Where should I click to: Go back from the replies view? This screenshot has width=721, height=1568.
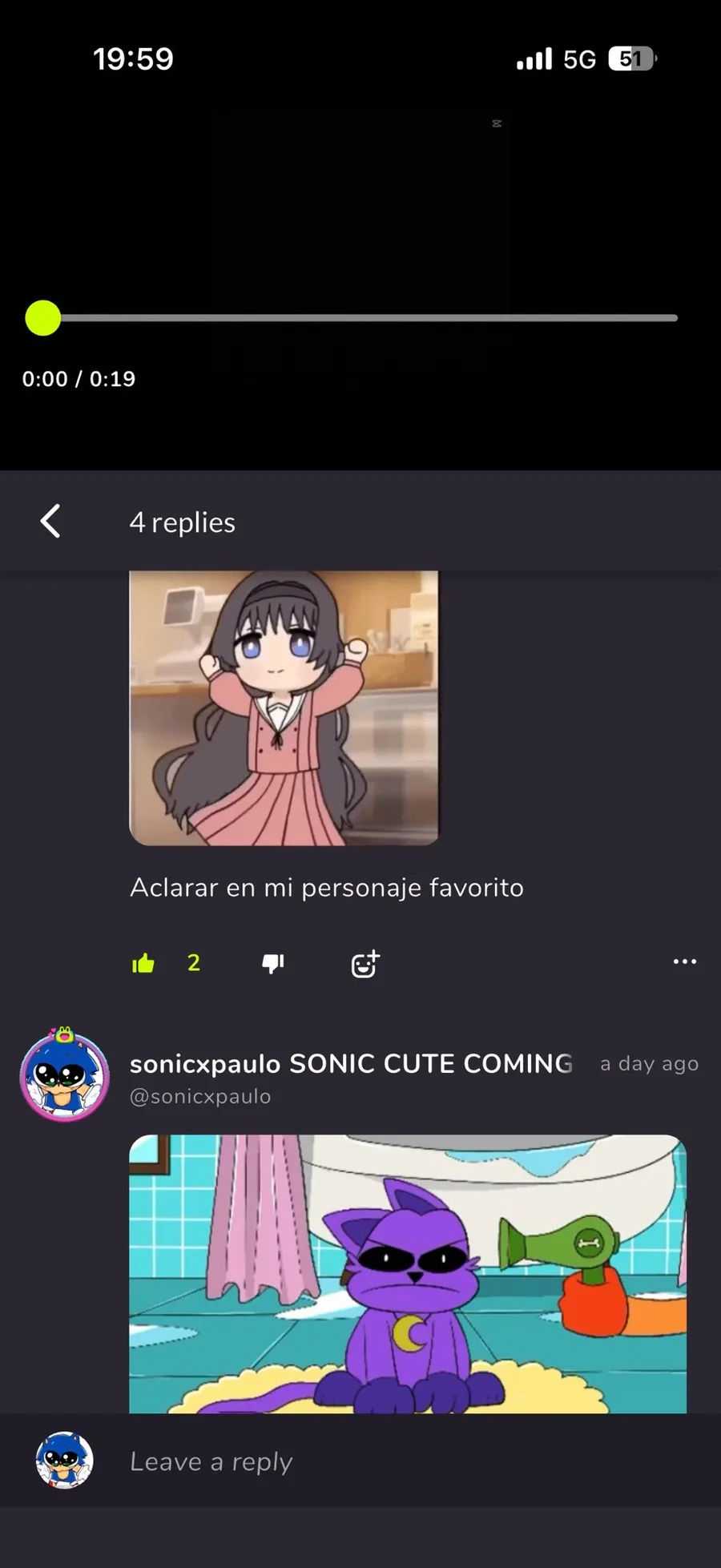coord(50,522)
